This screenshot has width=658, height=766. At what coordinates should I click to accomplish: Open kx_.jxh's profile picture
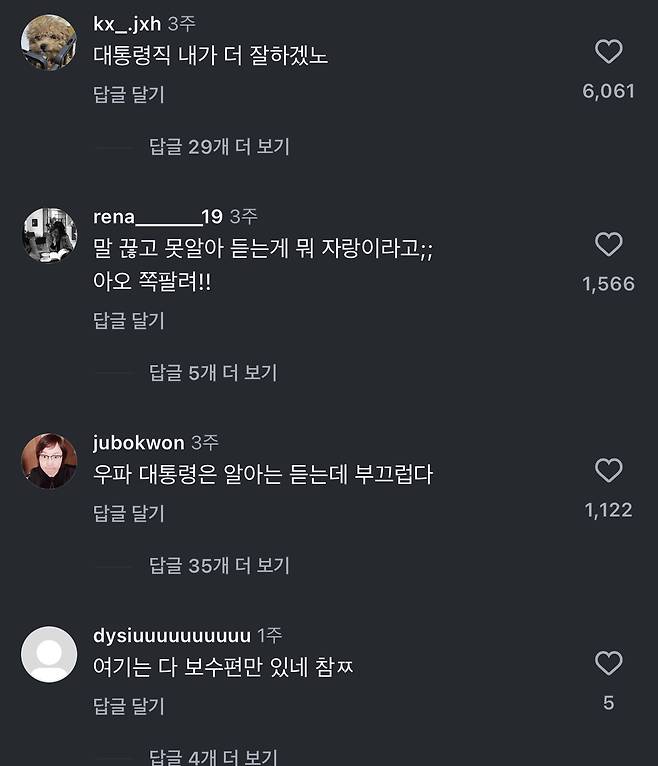click(49, 43)
